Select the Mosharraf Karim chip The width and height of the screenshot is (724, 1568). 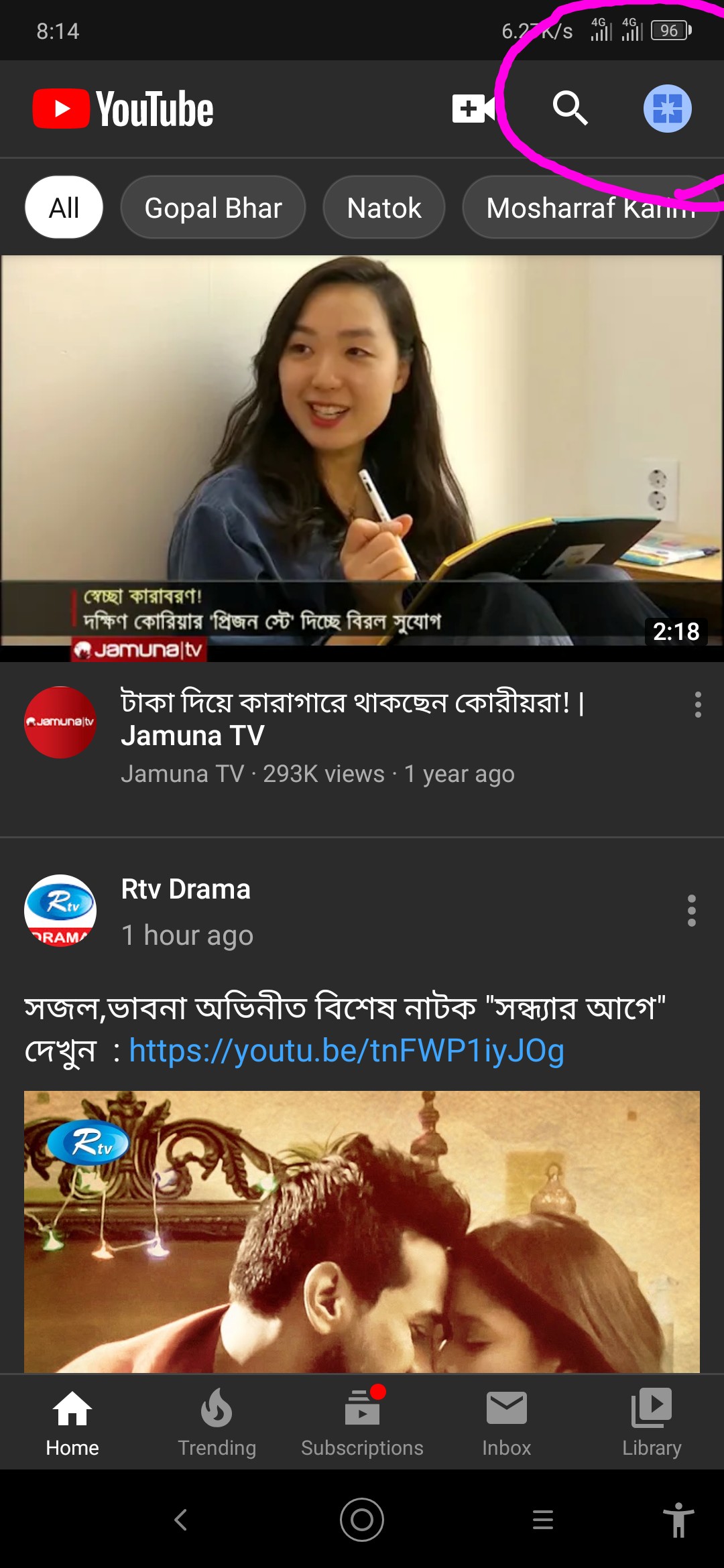click(590, 208)
